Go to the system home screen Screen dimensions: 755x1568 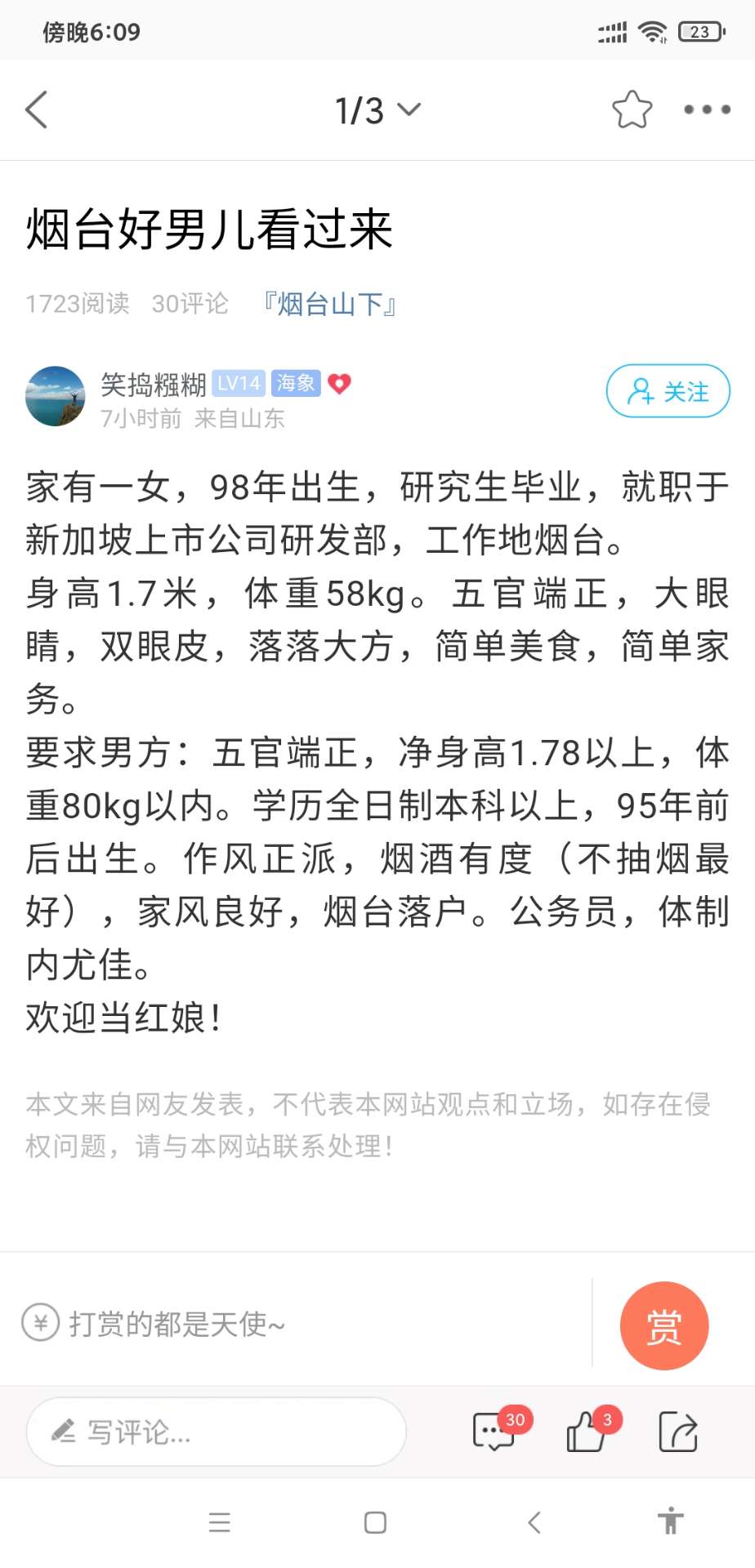[x=375, y=1522]
